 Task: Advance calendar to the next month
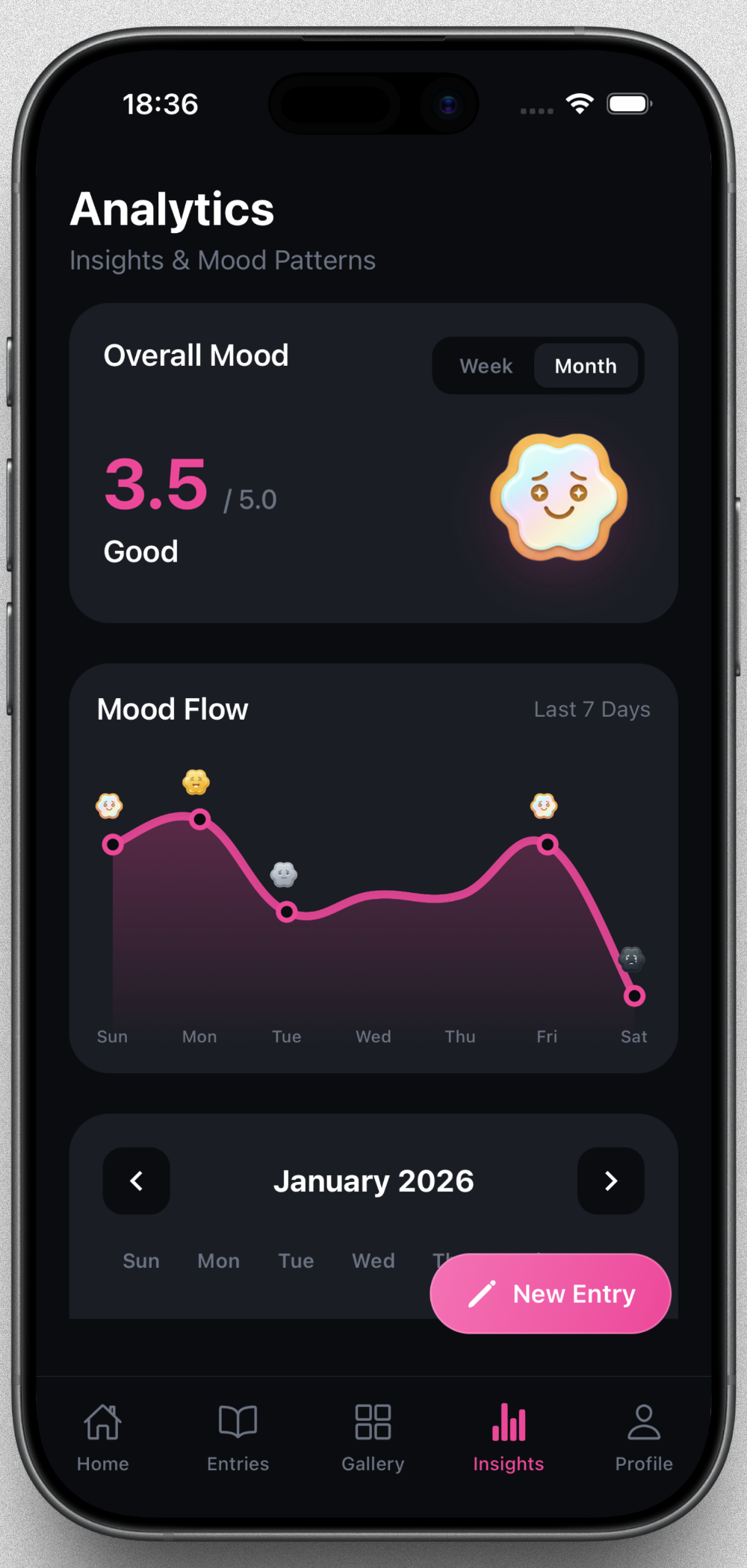(610, 1180)
